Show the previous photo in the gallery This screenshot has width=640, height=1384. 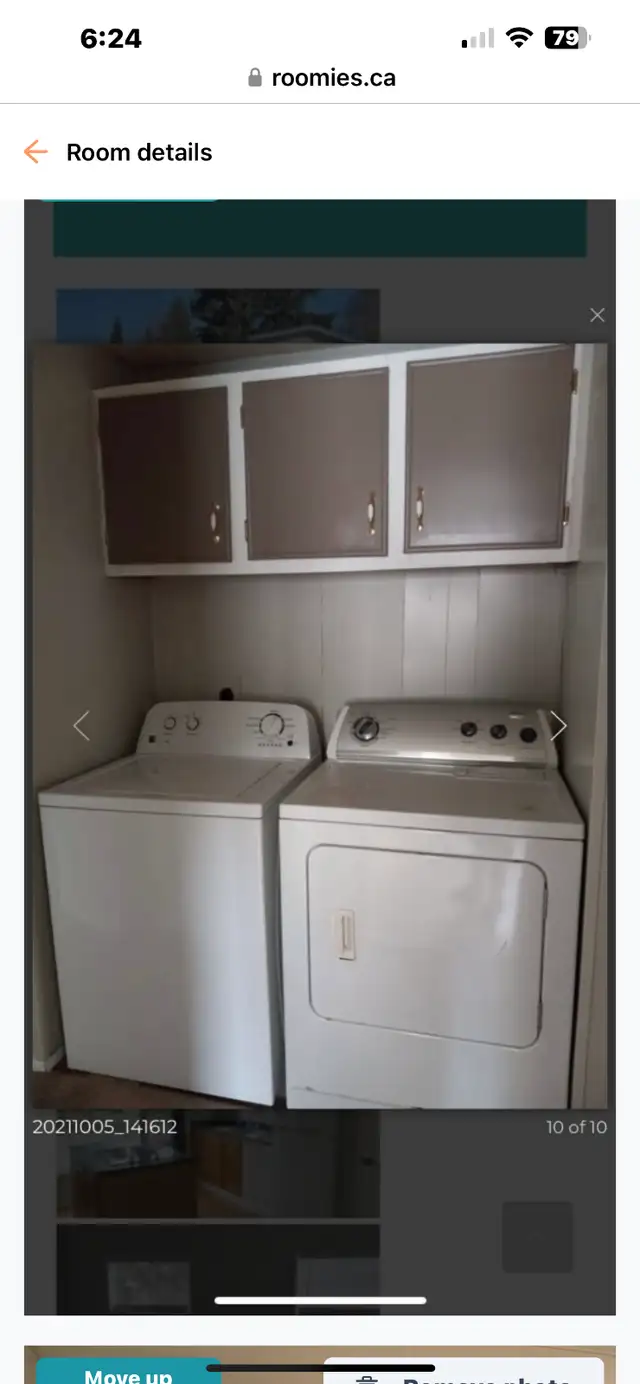click(81, 726)
